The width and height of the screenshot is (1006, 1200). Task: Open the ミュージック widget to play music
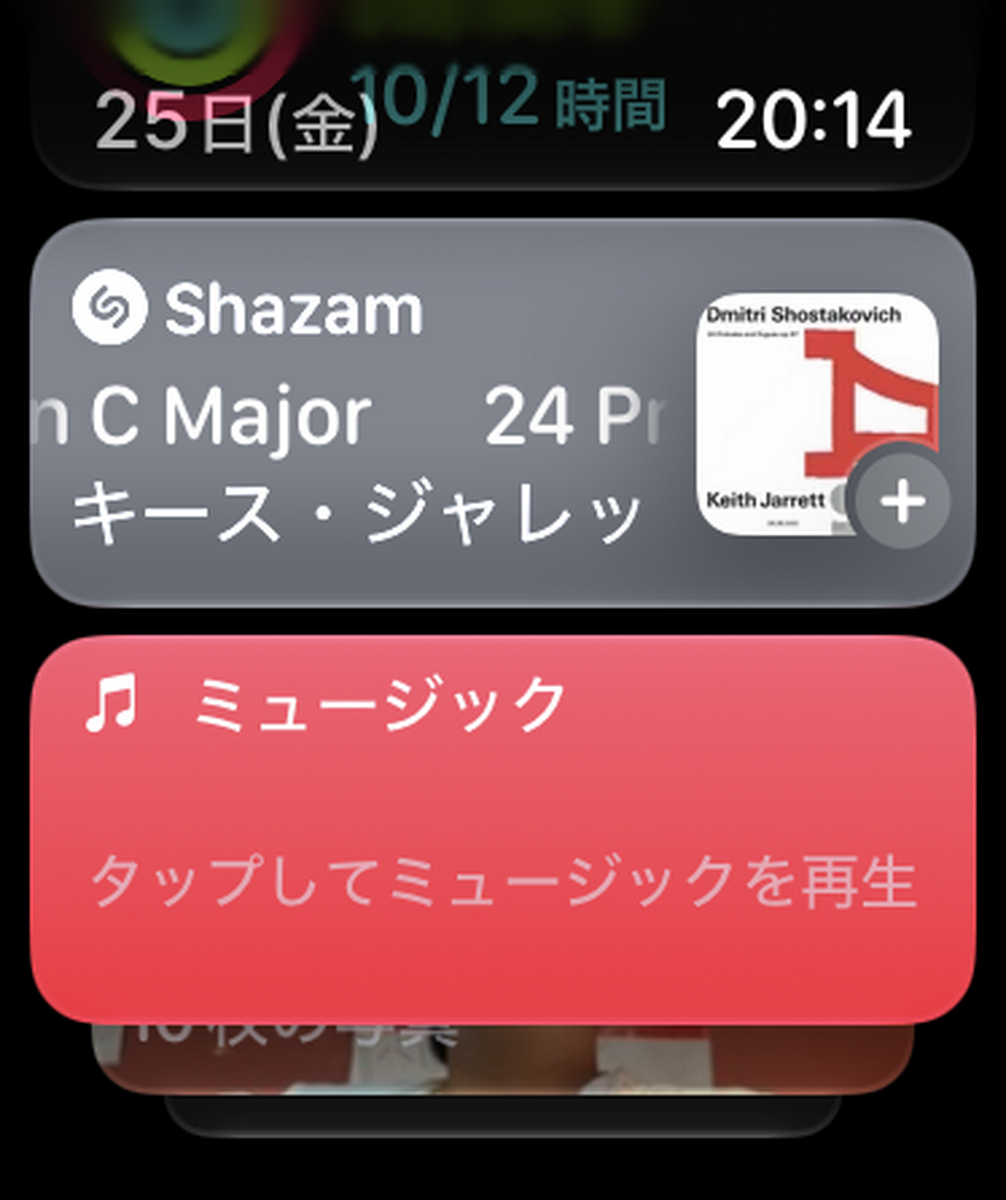503,829
